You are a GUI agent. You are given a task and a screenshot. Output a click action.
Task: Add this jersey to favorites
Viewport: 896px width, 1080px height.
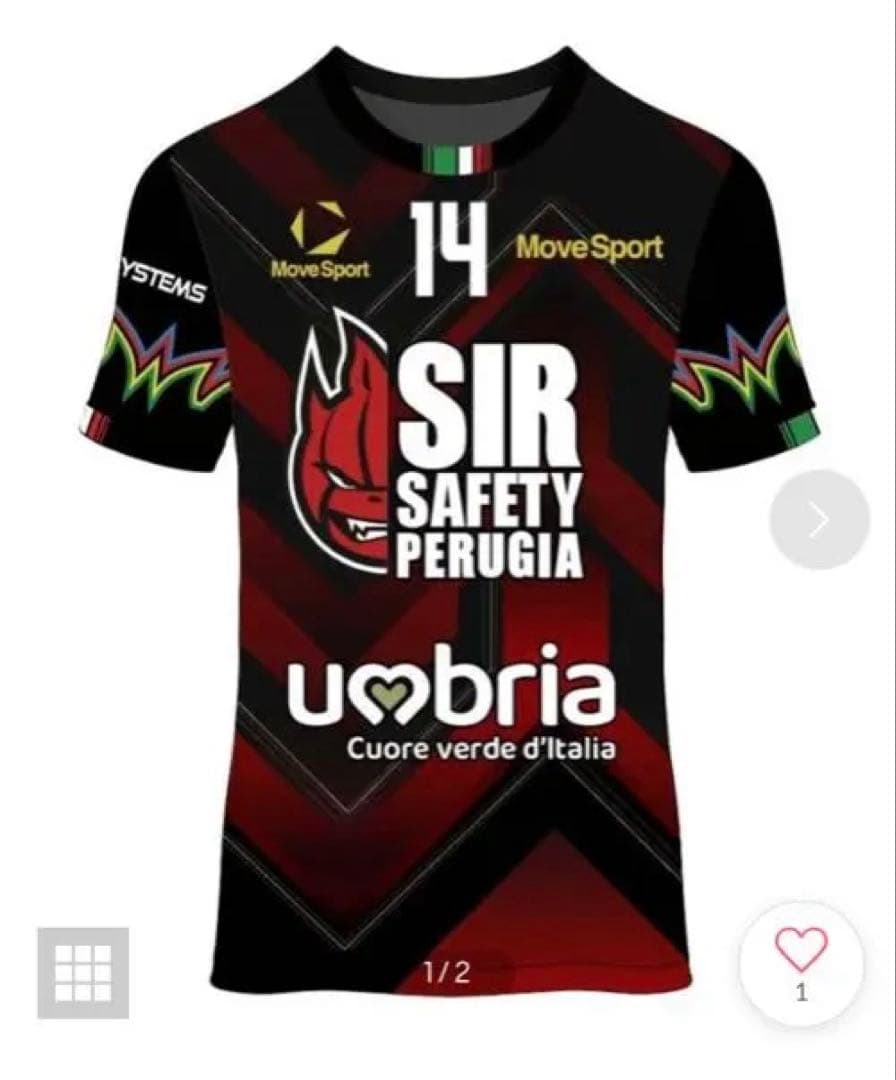(x=801, y=951)
